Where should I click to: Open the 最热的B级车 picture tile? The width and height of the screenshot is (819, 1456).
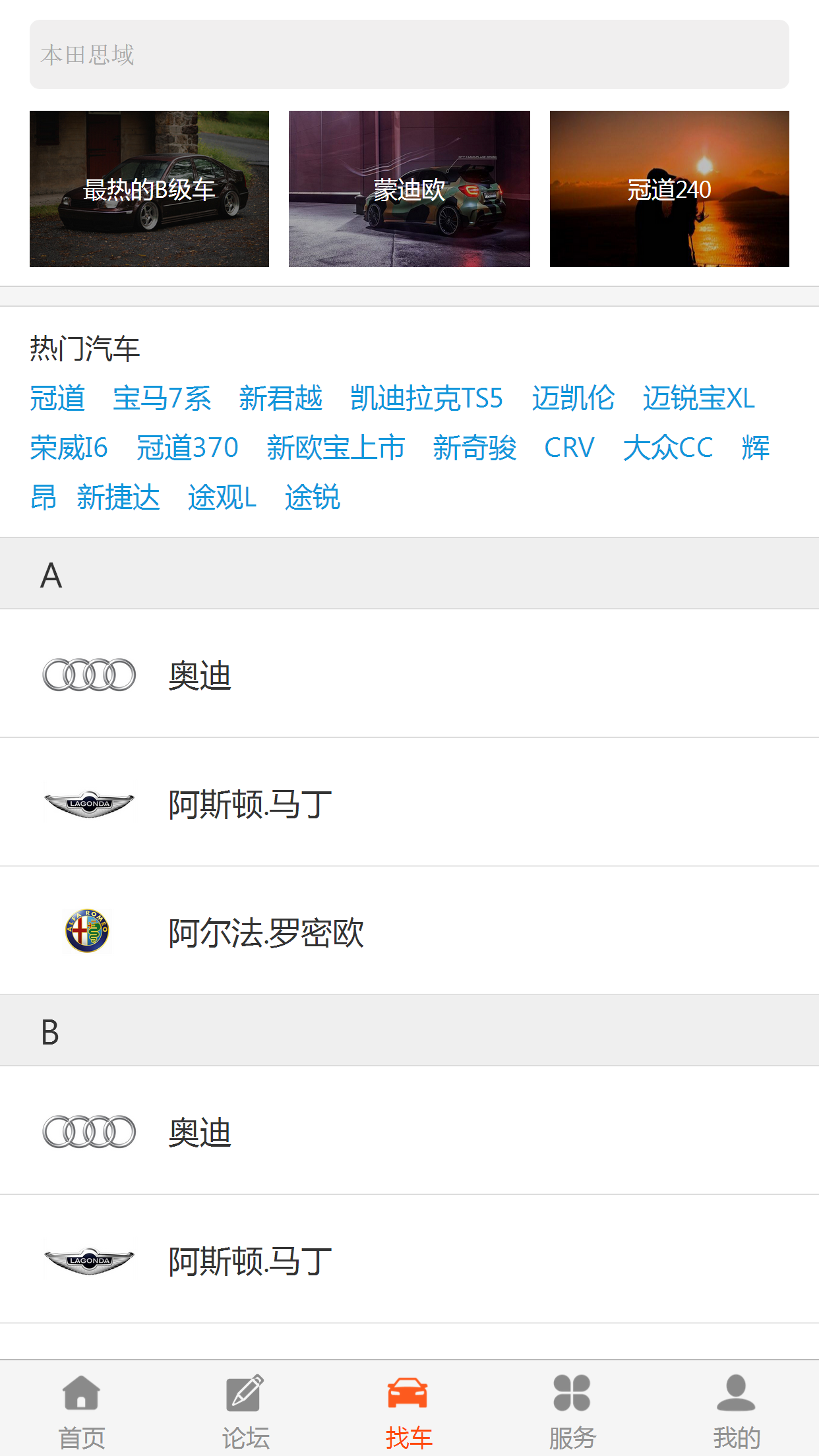[x=149, y=189]
